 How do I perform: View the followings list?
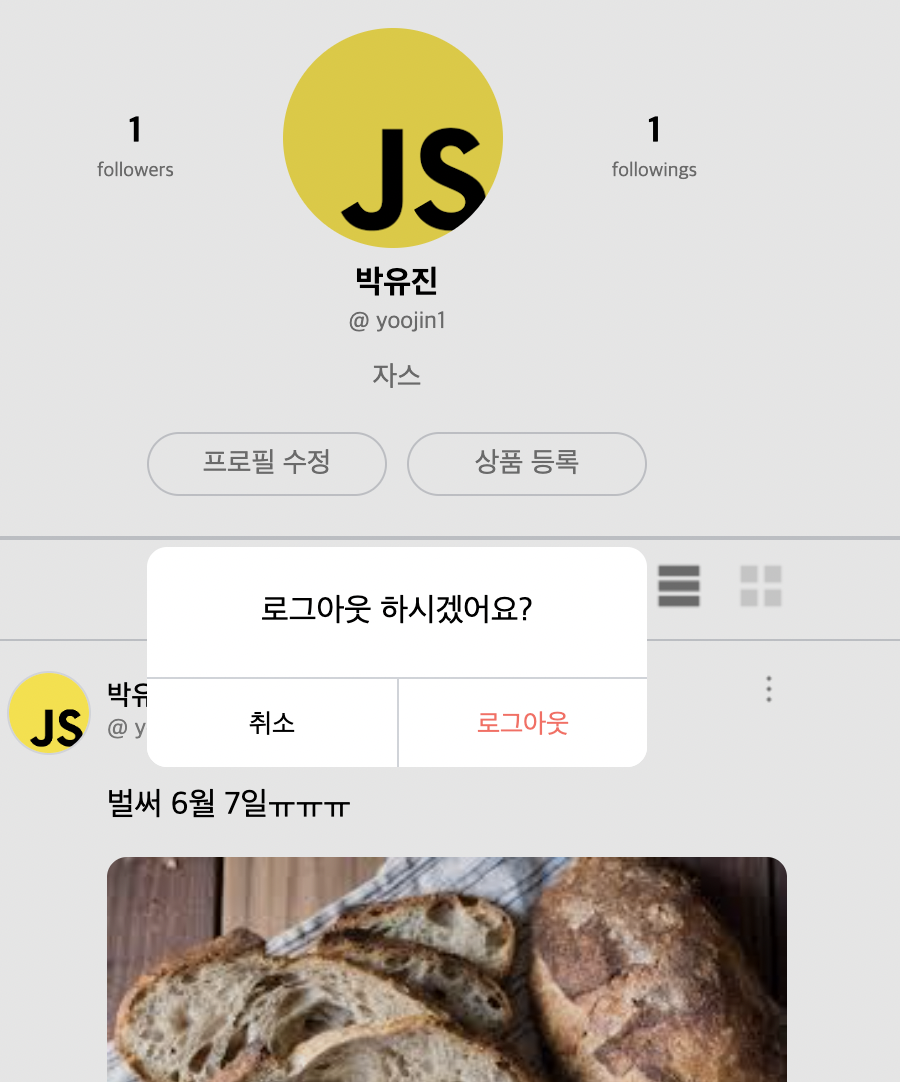pos(654,147)
